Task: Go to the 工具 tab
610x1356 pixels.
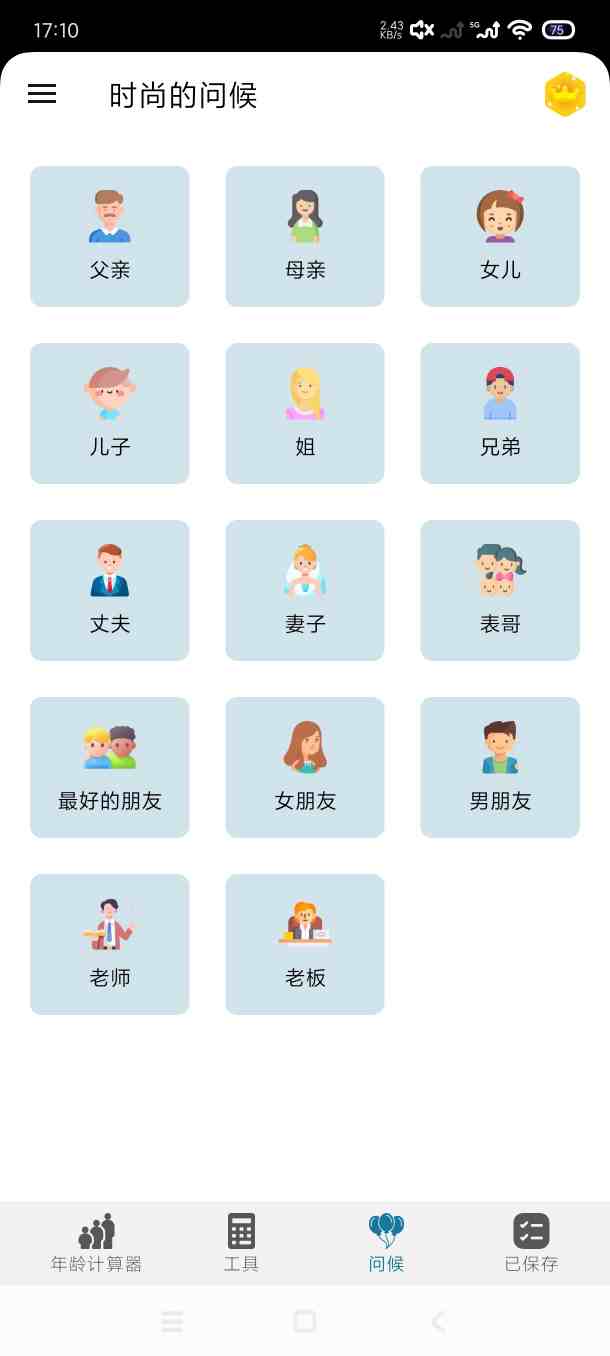Action: (241, 1243)
